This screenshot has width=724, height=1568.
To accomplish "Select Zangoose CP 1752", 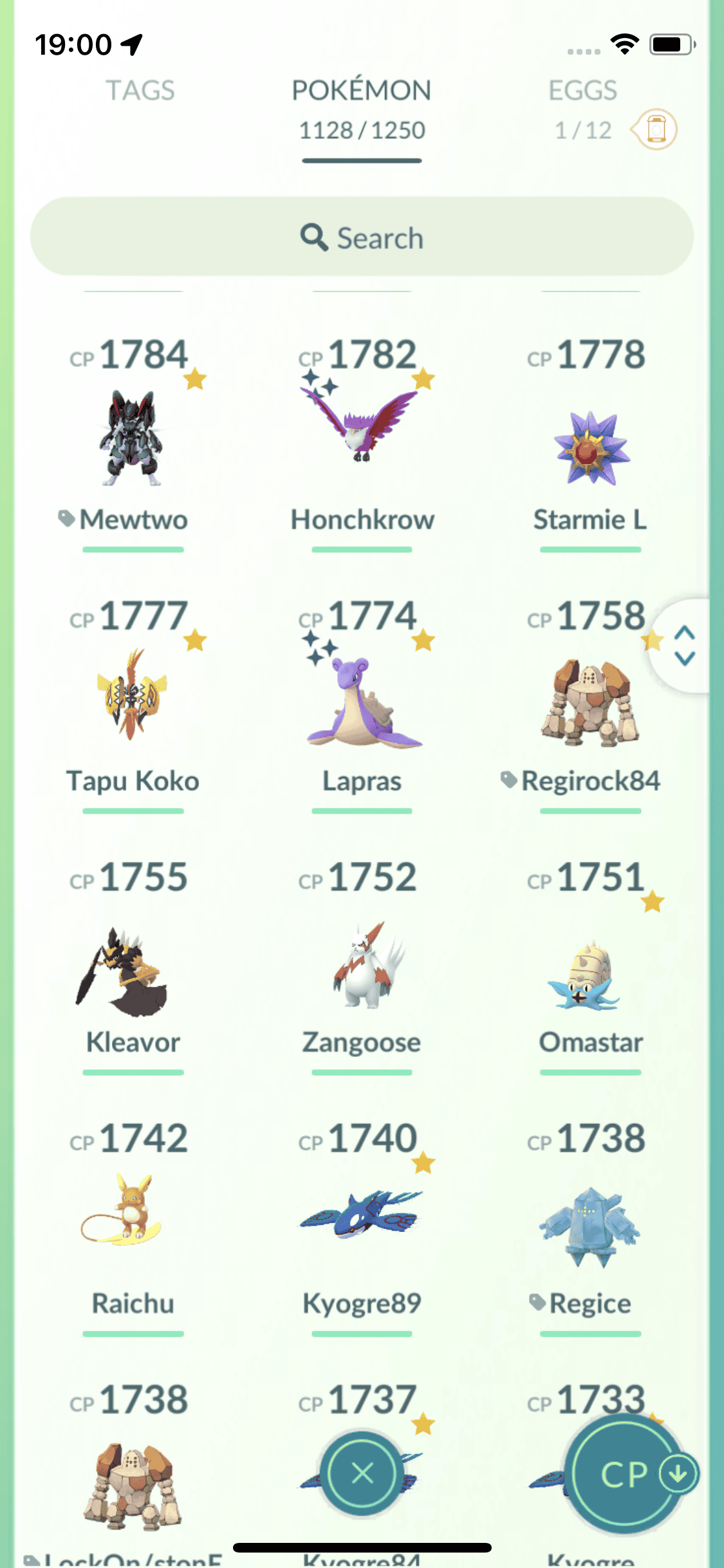I will click(x=362, y=966).
